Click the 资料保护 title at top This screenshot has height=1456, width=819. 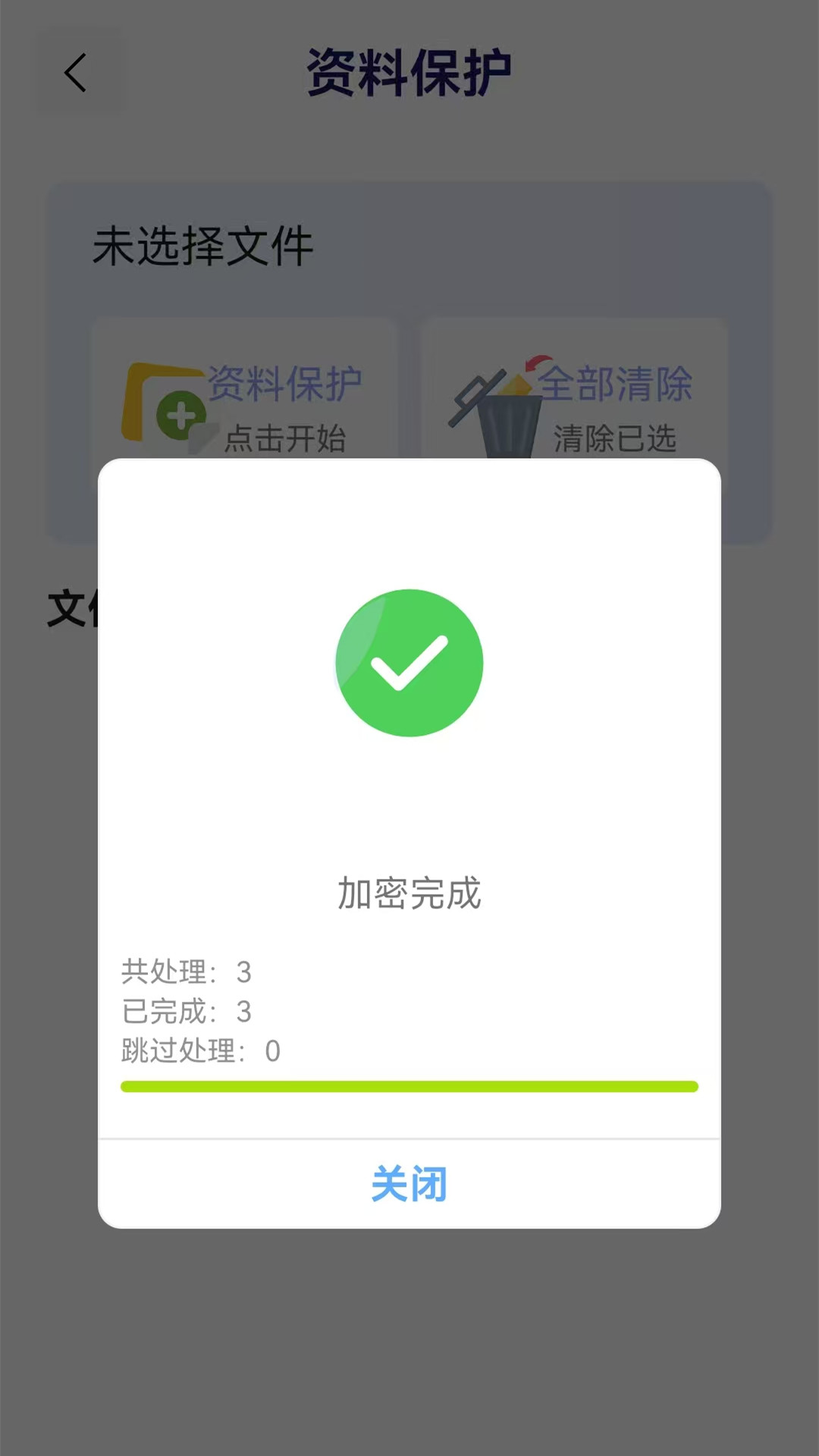pos(409,67)
